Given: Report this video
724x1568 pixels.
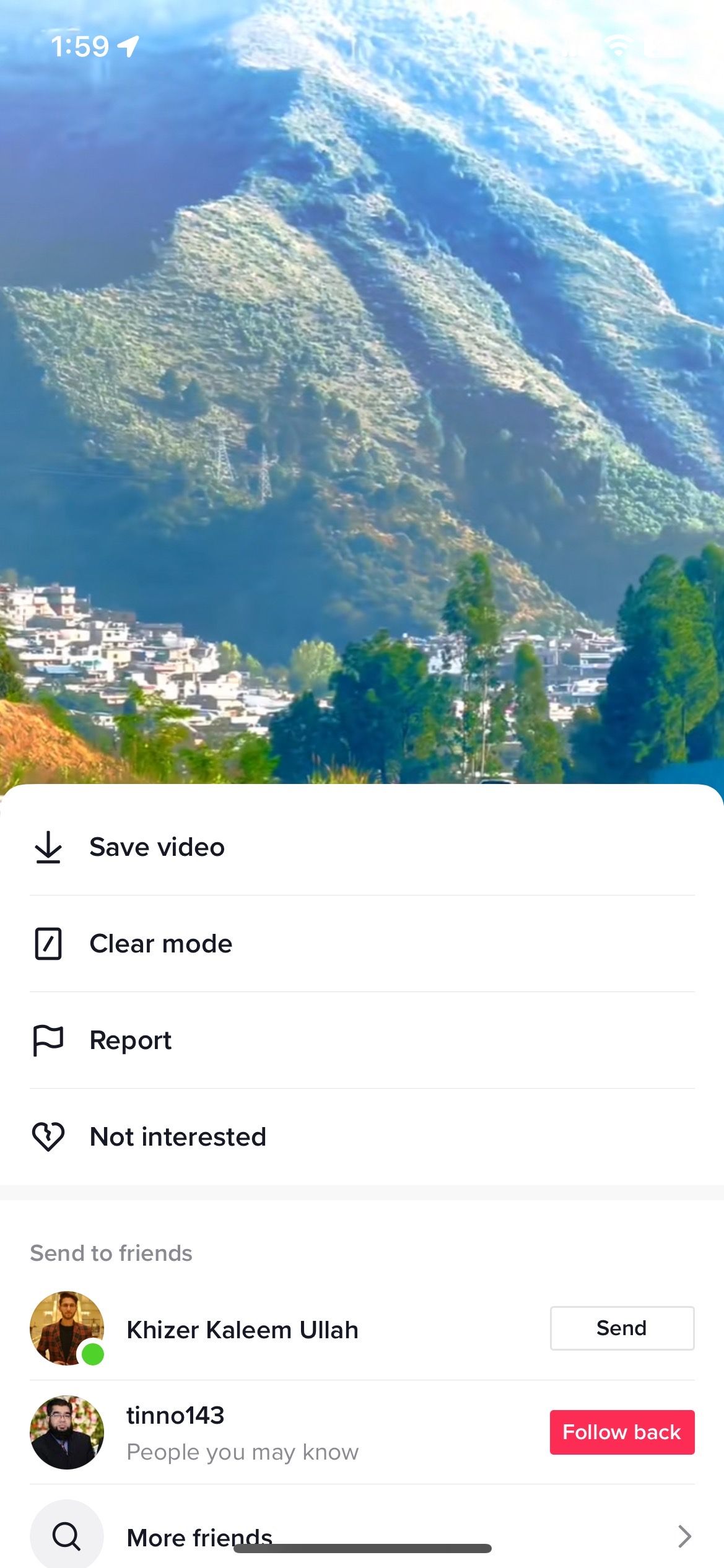Looking at the screenshot, I should (130, 1040).
